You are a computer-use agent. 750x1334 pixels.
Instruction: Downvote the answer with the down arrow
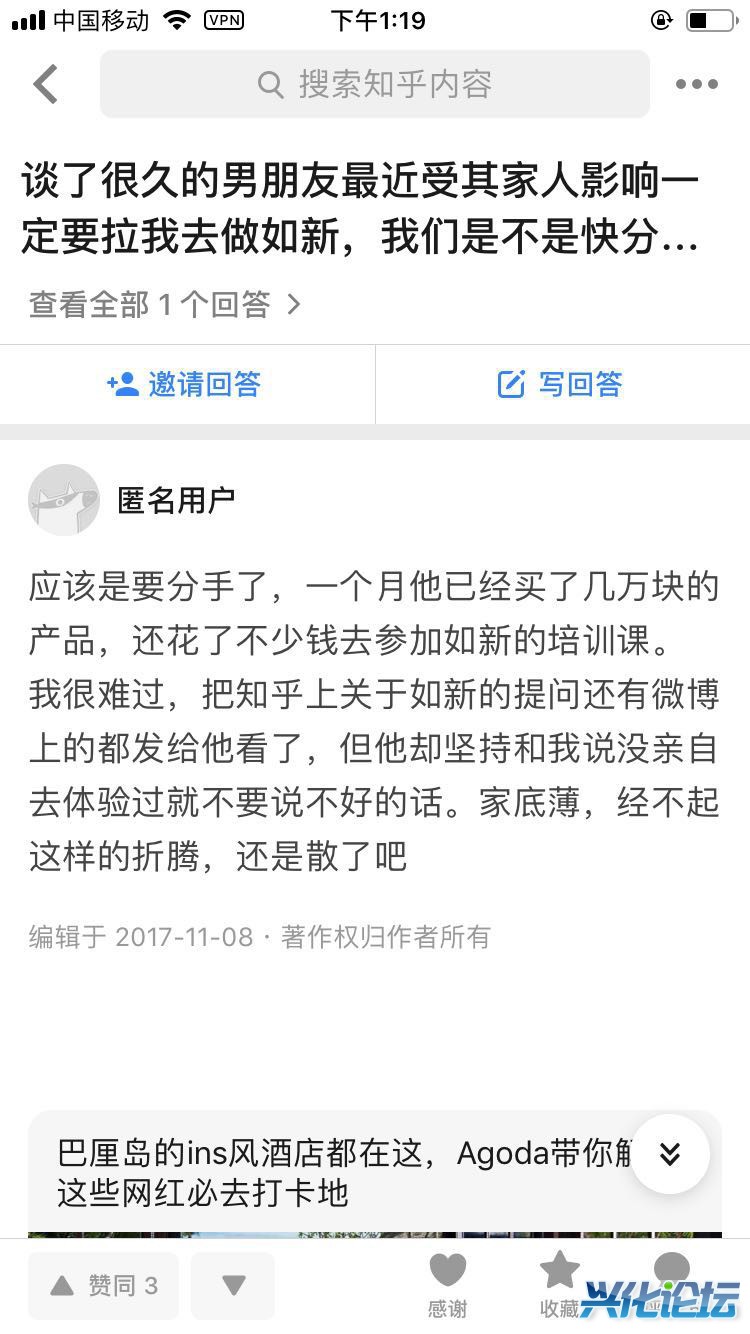[233, 1285]
